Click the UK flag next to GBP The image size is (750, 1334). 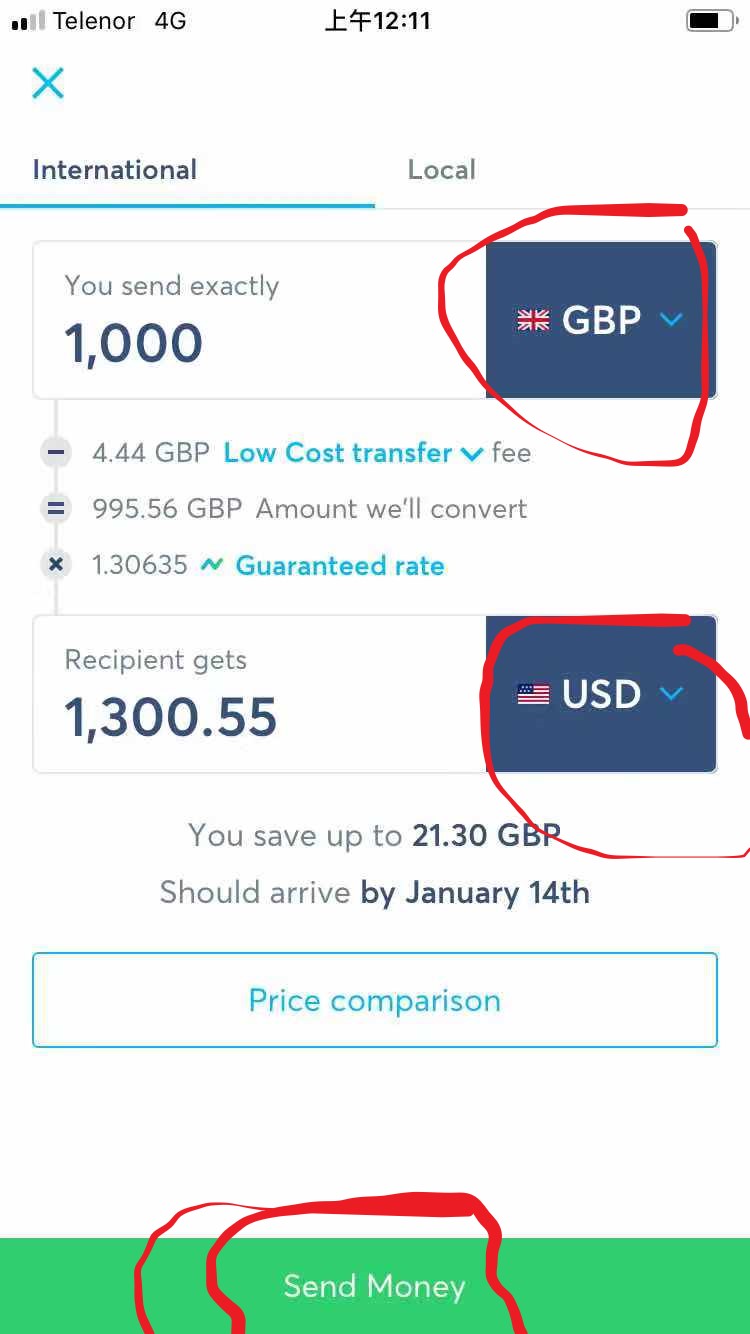coord(531,320)
